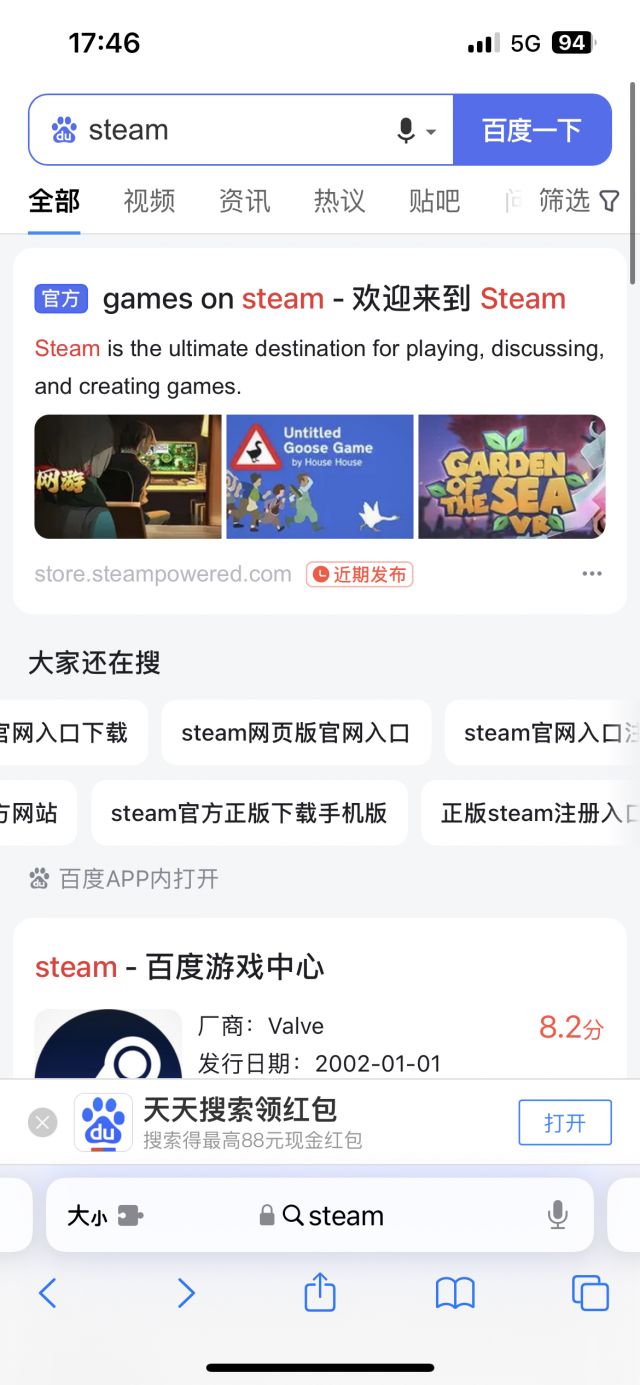Open the official games on steam result
This screenshot has height=1385, width=640.
click(334, 298)
